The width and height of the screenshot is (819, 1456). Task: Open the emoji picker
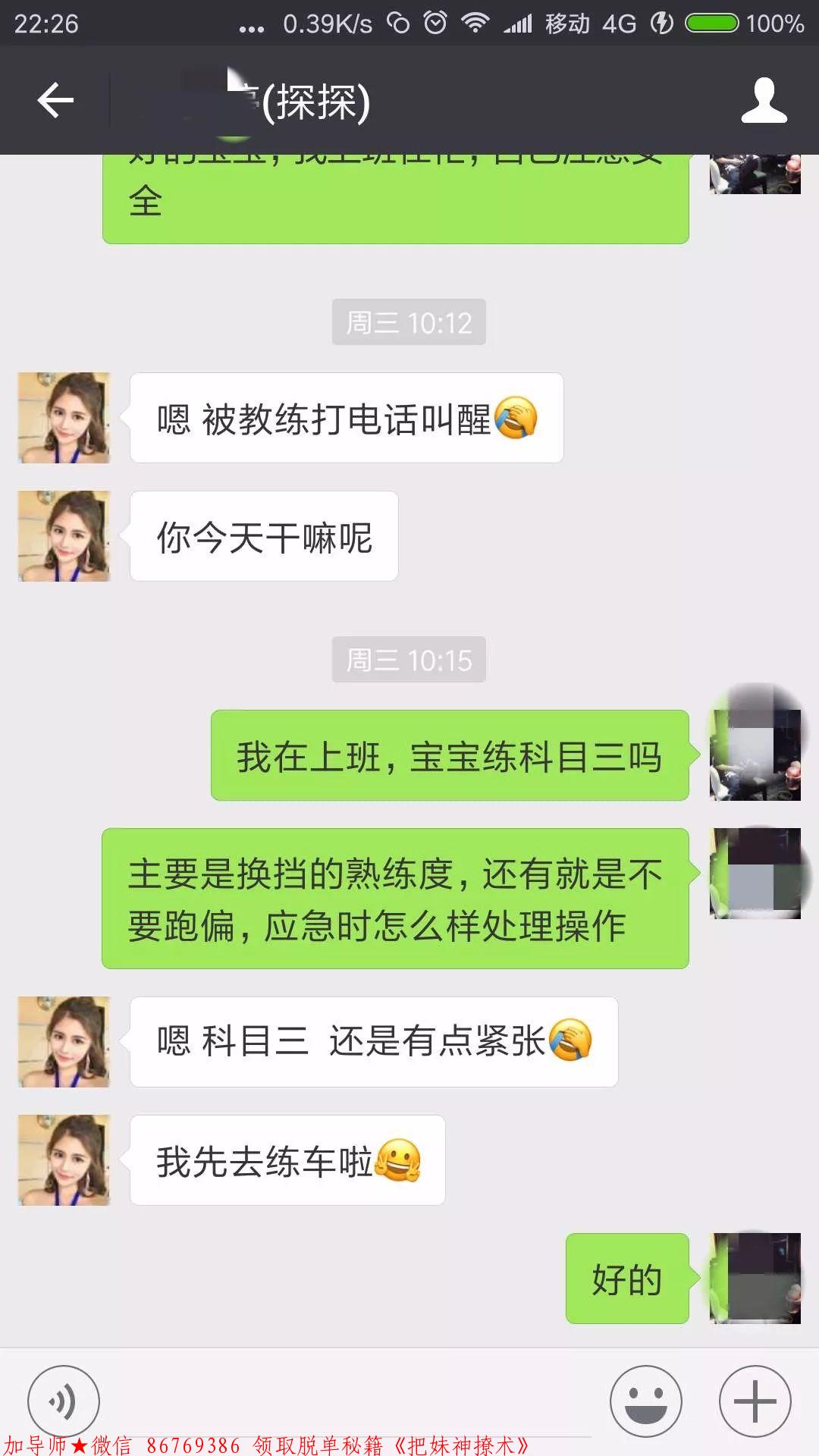click(646, 1401)
